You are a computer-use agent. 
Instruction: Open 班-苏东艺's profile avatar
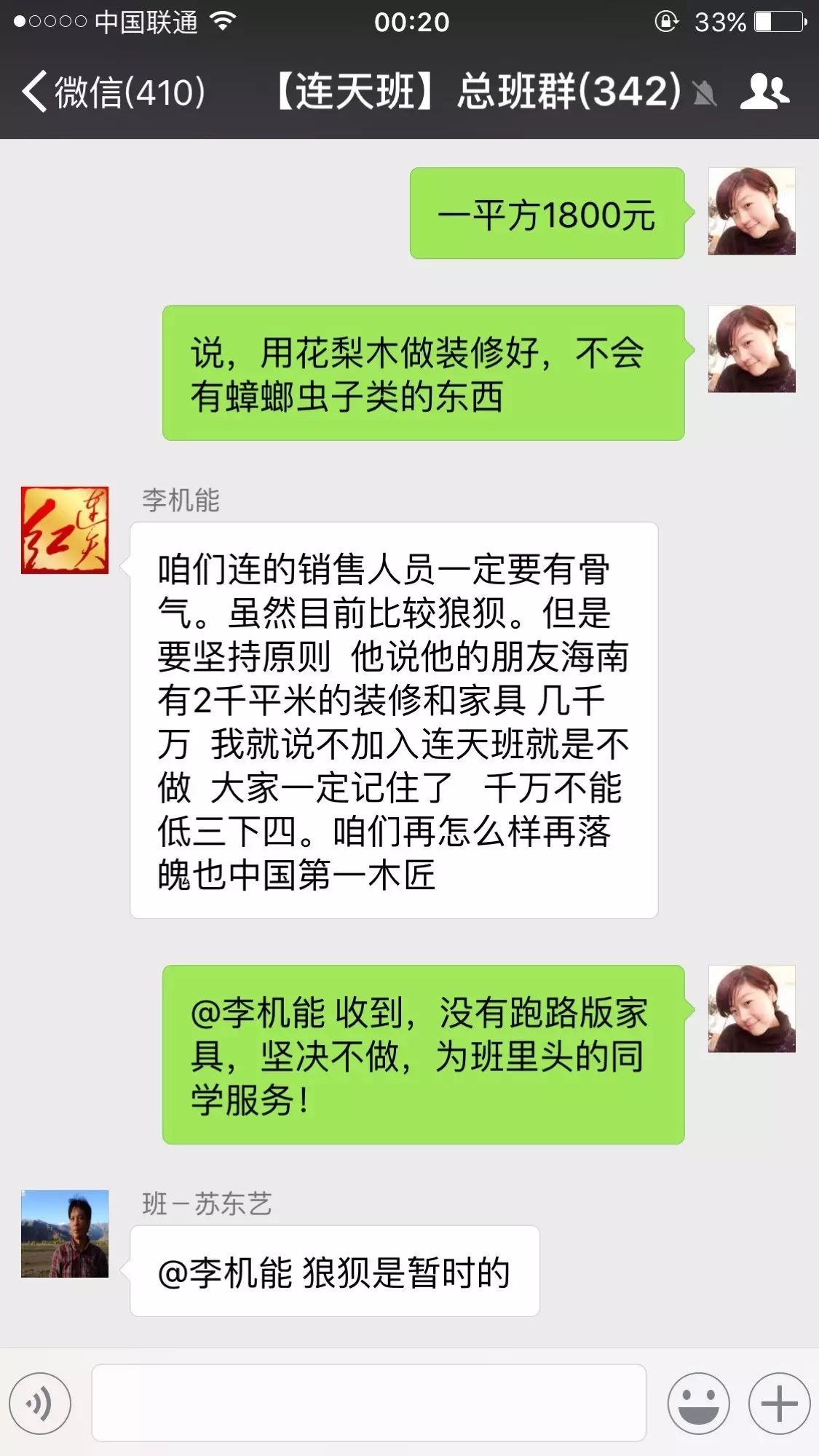tap(65, 1233)
